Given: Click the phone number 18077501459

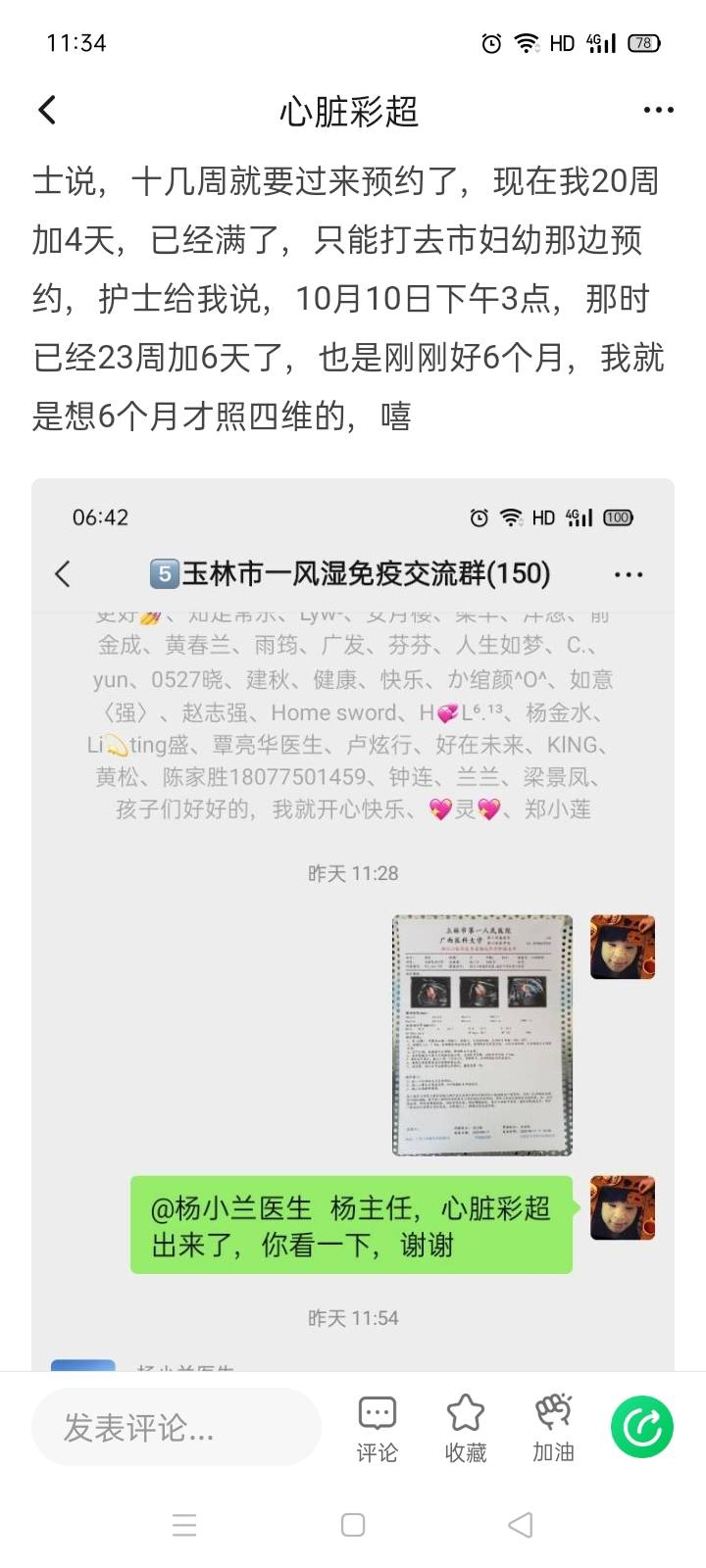Looking at the screenshot, I should click(314, 778).
